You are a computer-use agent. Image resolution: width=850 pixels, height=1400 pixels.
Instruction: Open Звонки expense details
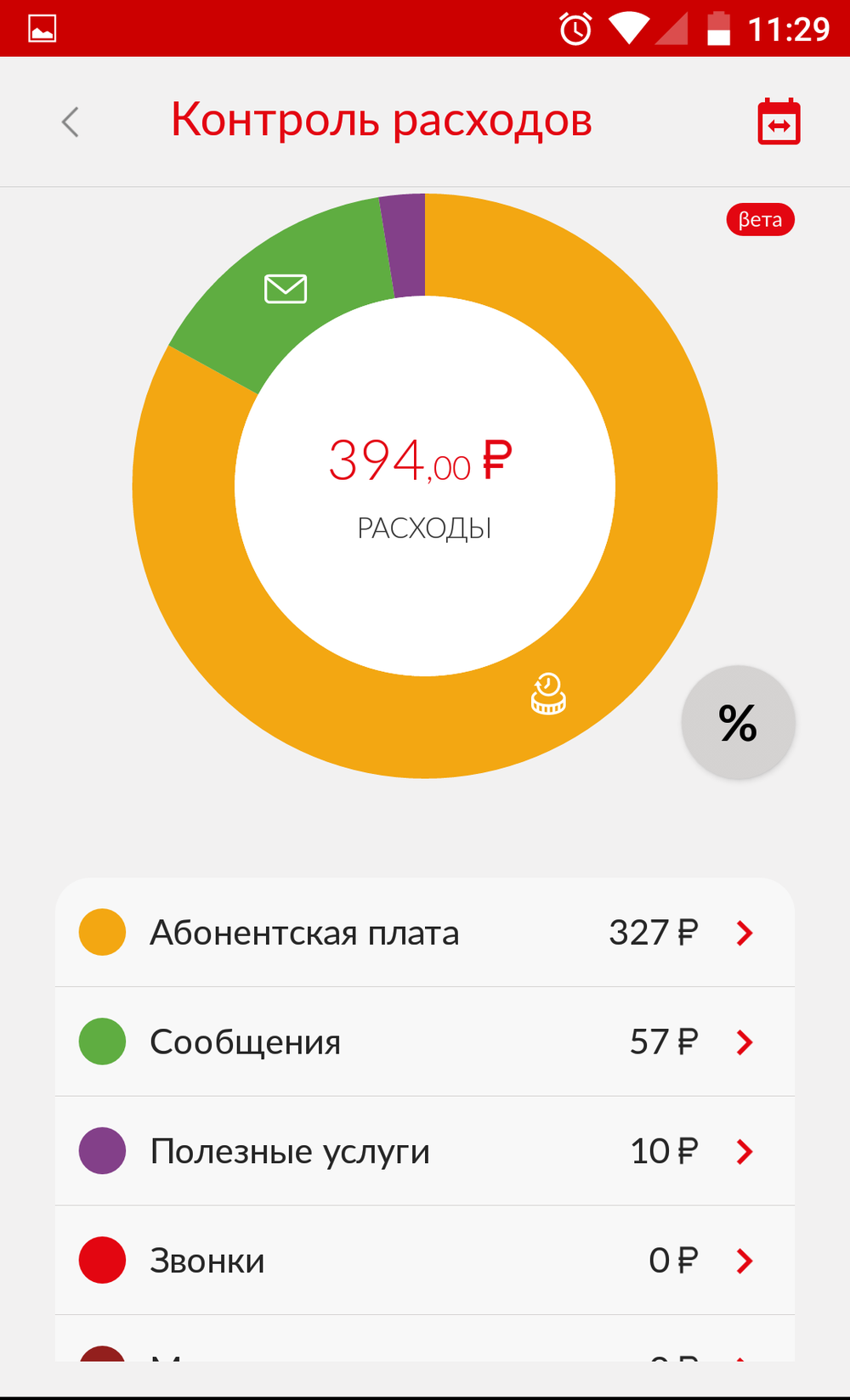point(425,1261)
